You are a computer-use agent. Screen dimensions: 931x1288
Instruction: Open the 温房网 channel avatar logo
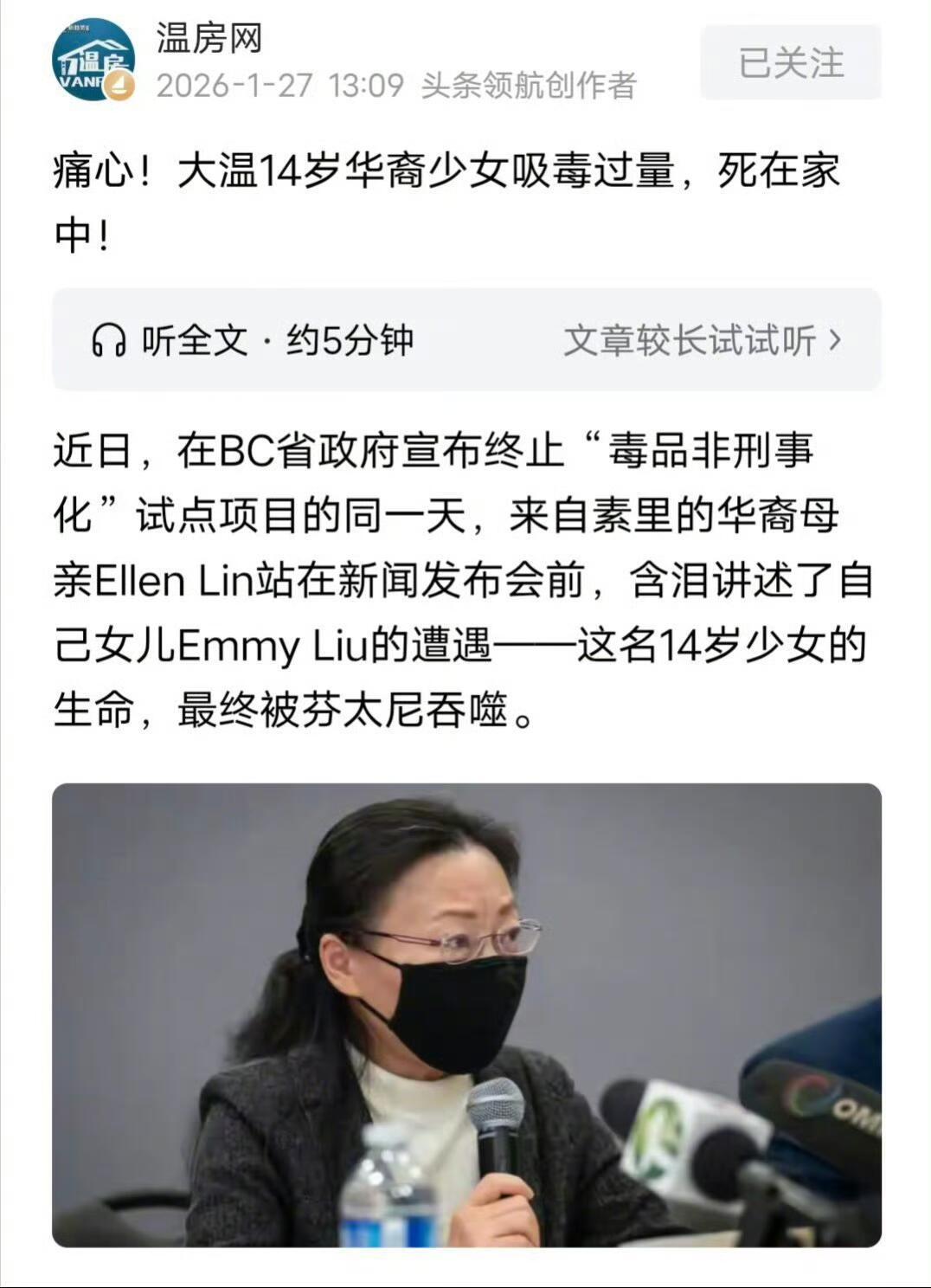coord(95,59)
